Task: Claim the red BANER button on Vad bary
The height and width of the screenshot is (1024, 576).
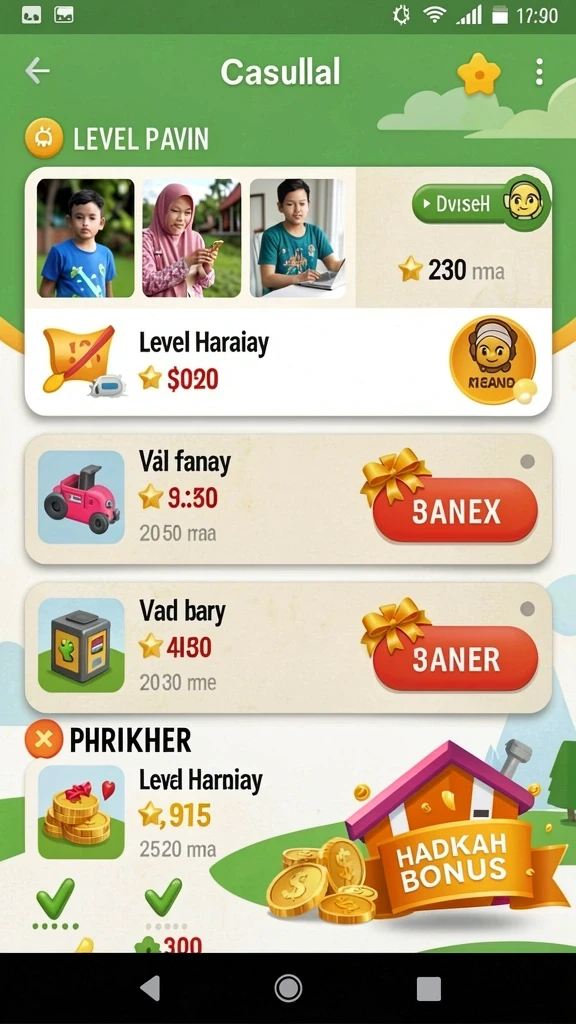Action: [x=455, y=658]
